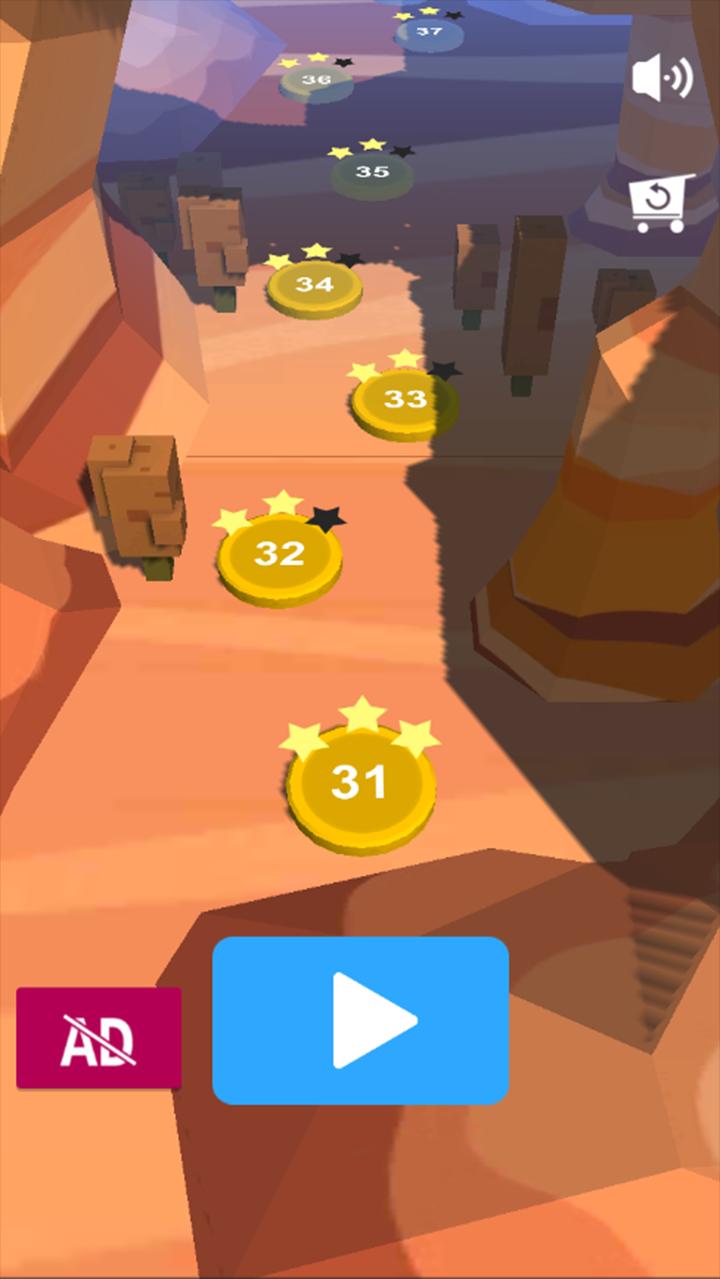Choose level 37 coin
This screenshot has height=1279, width=720.
pyautogui.click(x=429, y=33)
